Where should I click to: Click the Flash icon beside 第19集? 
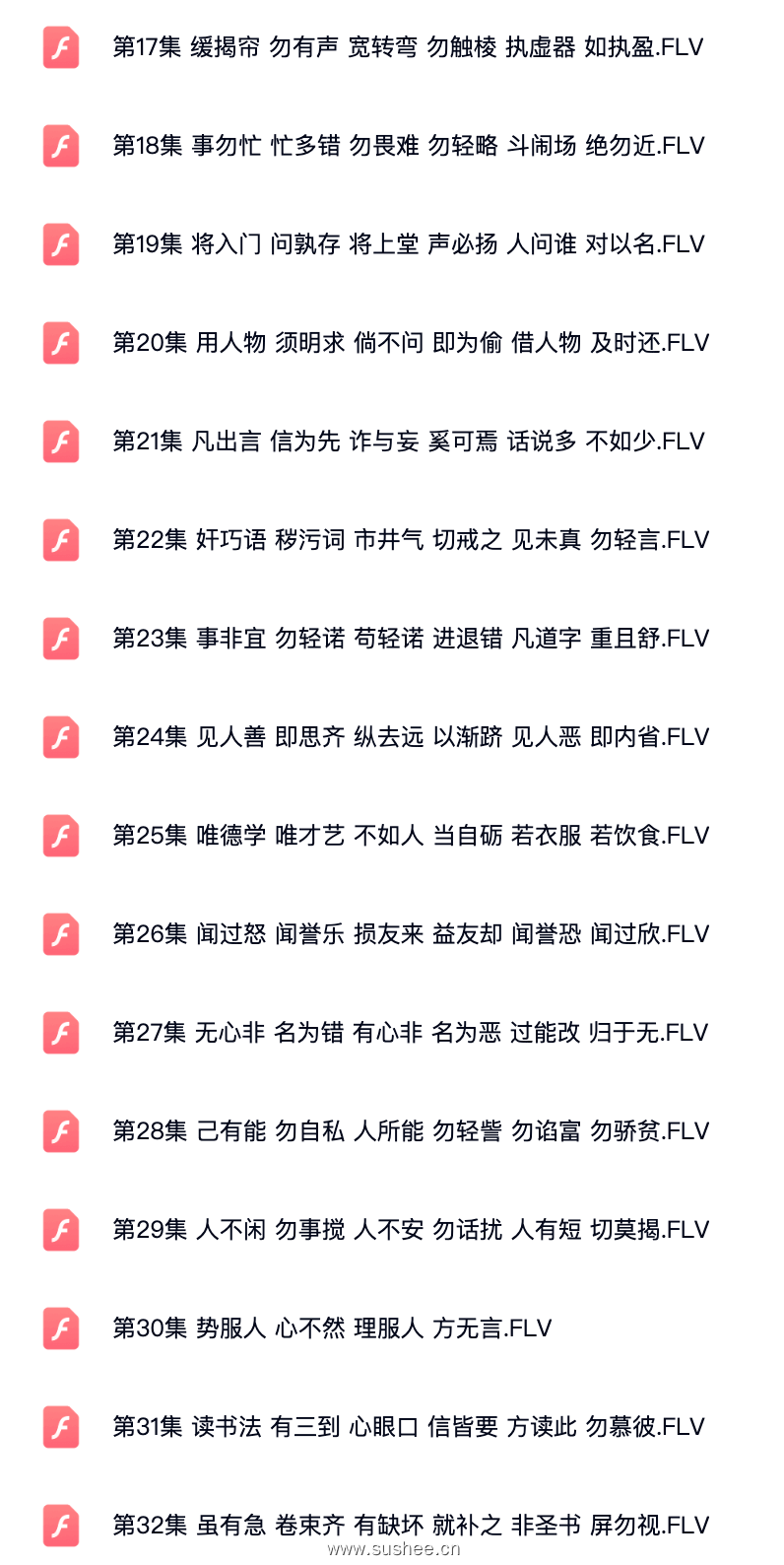coord(60,245)
